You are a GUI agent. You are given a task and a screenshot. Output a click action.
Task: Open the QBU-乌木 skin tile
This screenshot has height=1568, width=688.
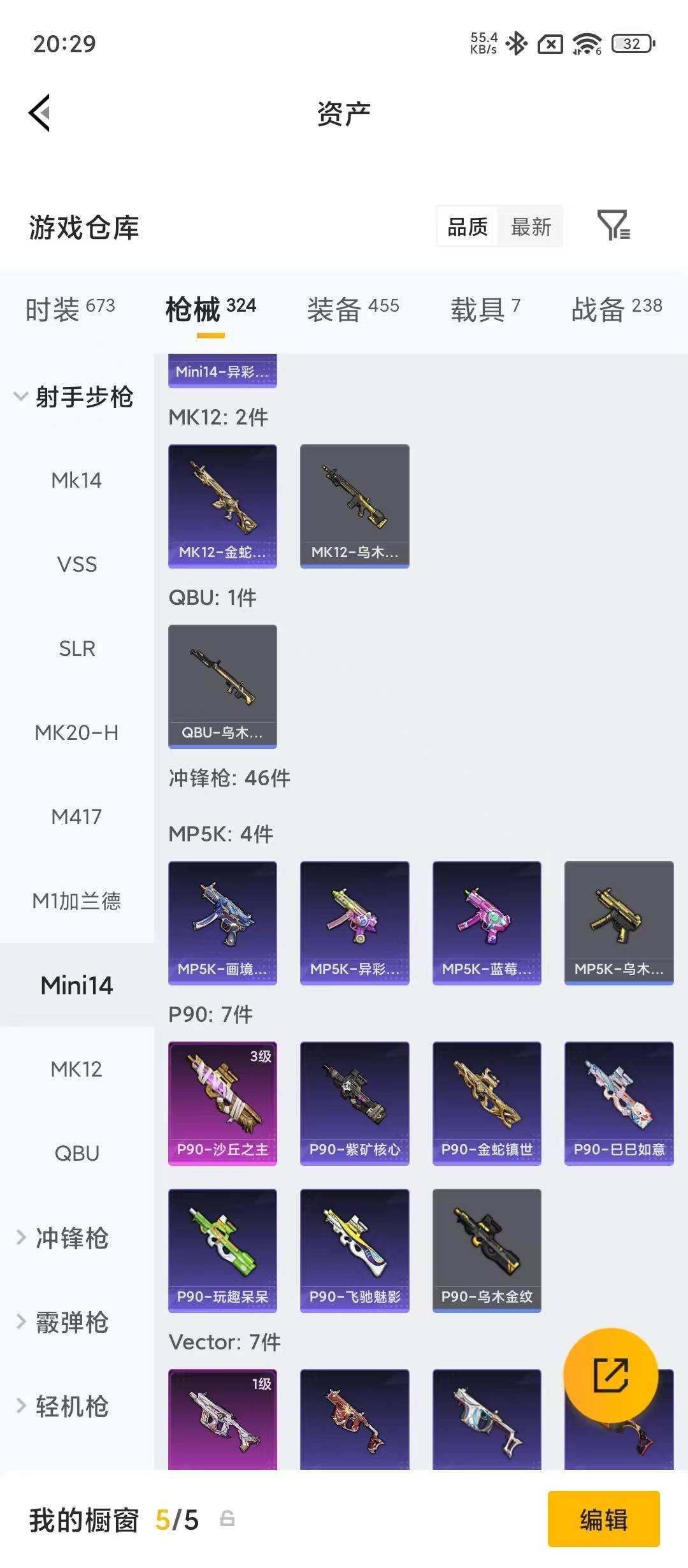pos(222,686)
